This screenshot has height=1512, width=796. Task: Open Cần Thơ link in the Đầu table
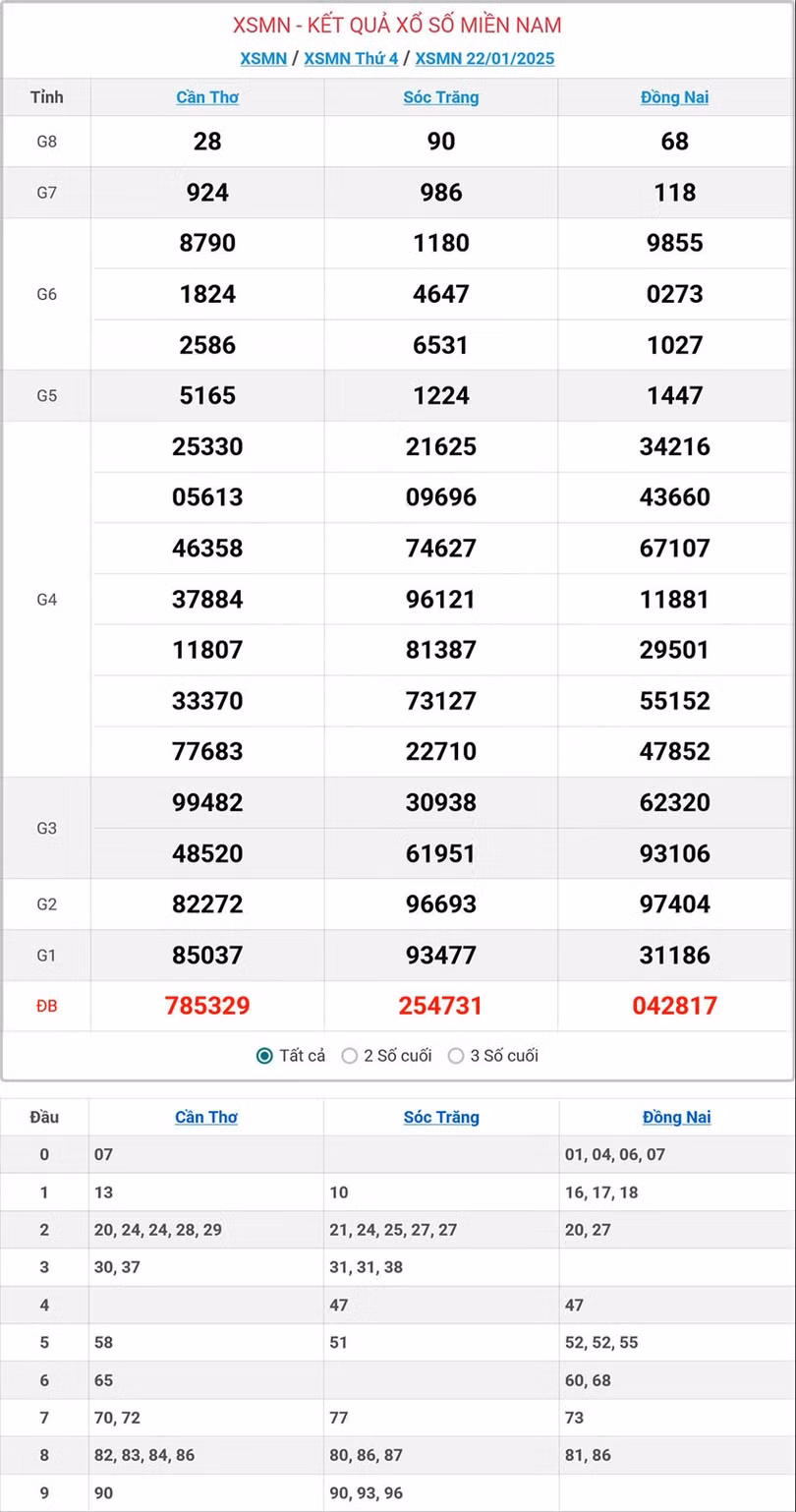click(x=206, y=1117)
